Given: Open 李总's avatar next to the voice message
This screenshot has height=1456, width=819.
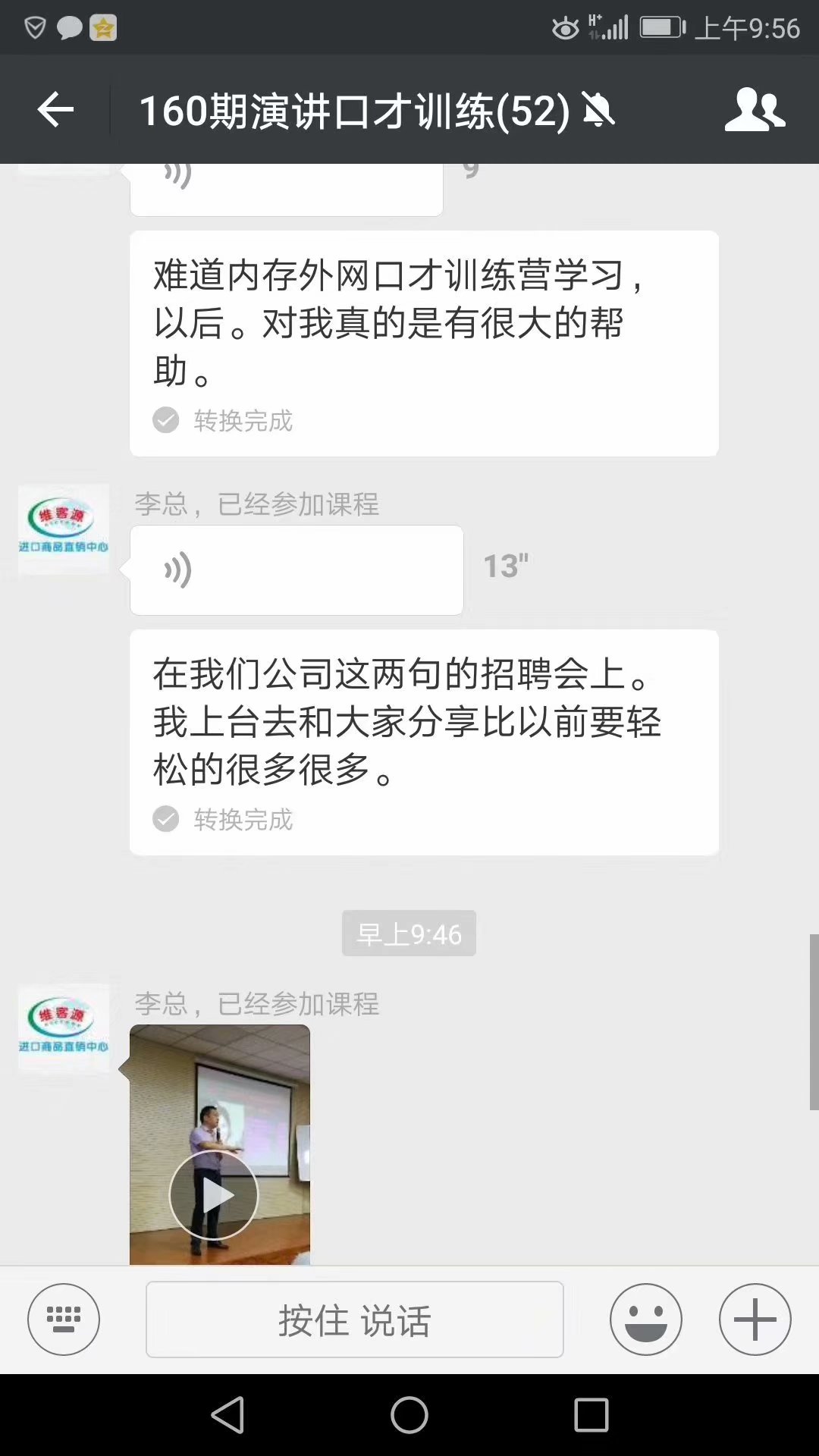Looking at the screenshot, I should coord(64,529).
